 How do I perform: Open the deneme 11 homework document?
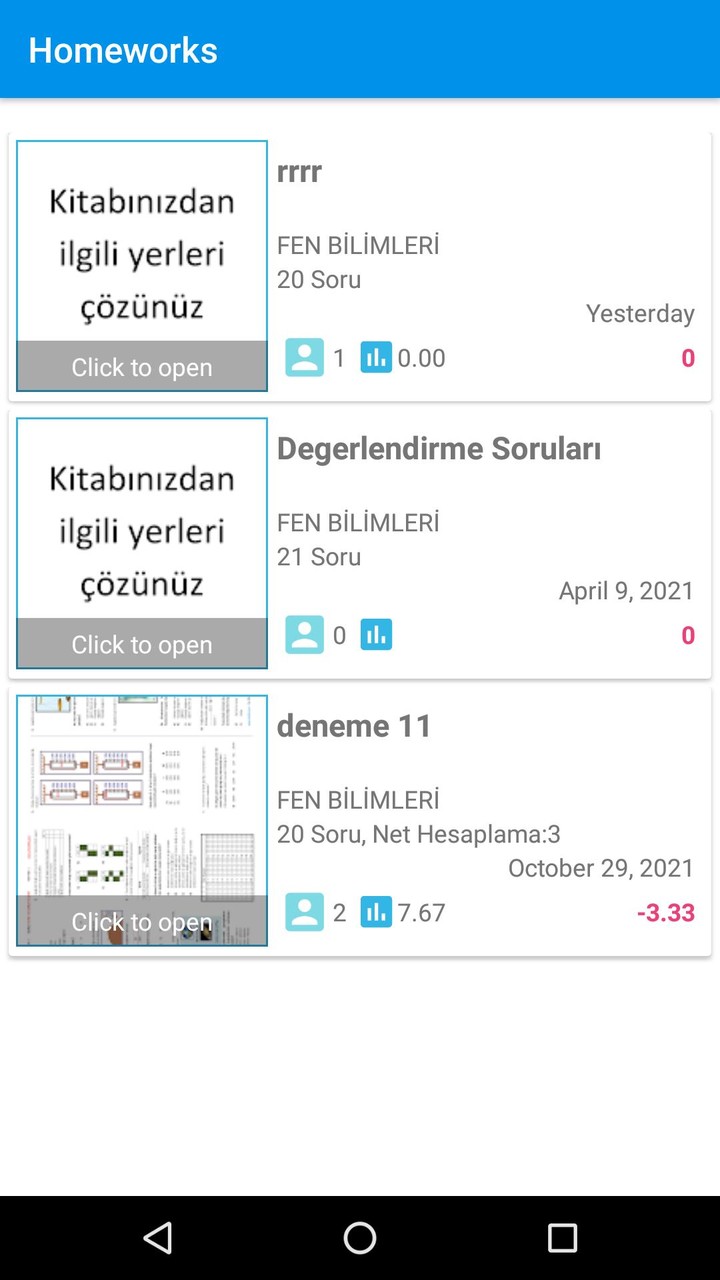point(141,921)
